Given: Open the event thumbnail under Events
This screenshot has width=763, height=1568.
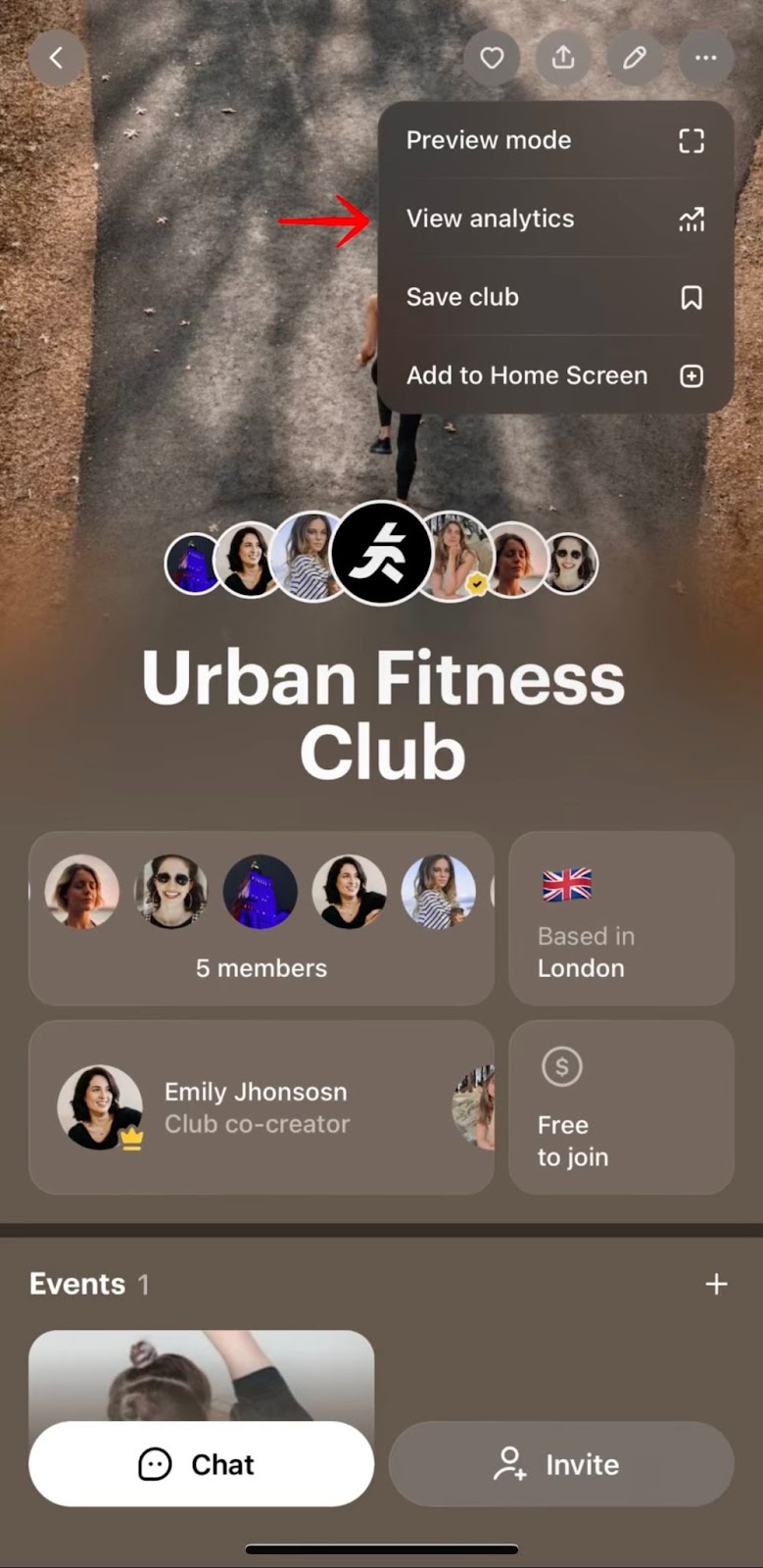Looking at the screenshot, I should [x=201, y=1372].
